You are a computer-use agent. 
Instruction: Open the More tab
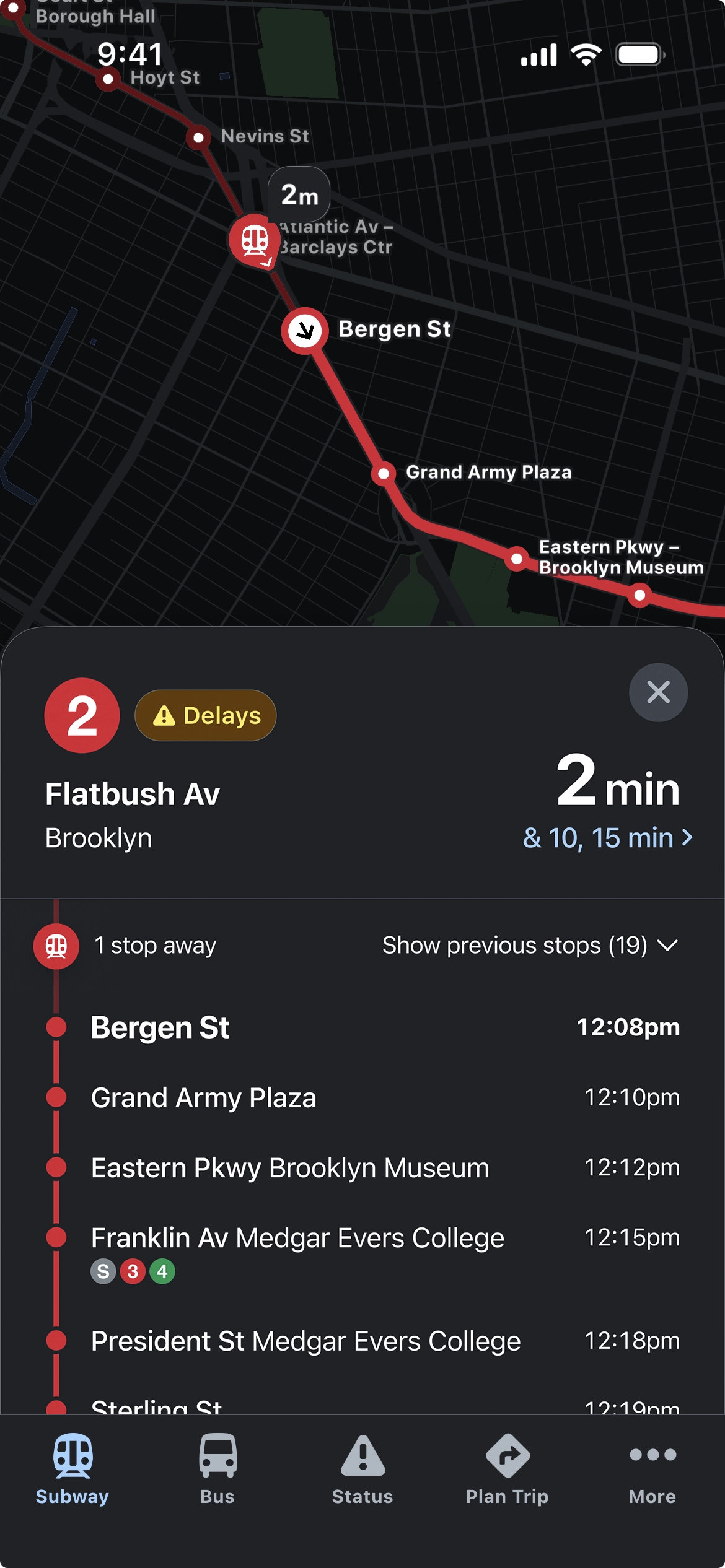point(652,1469)
